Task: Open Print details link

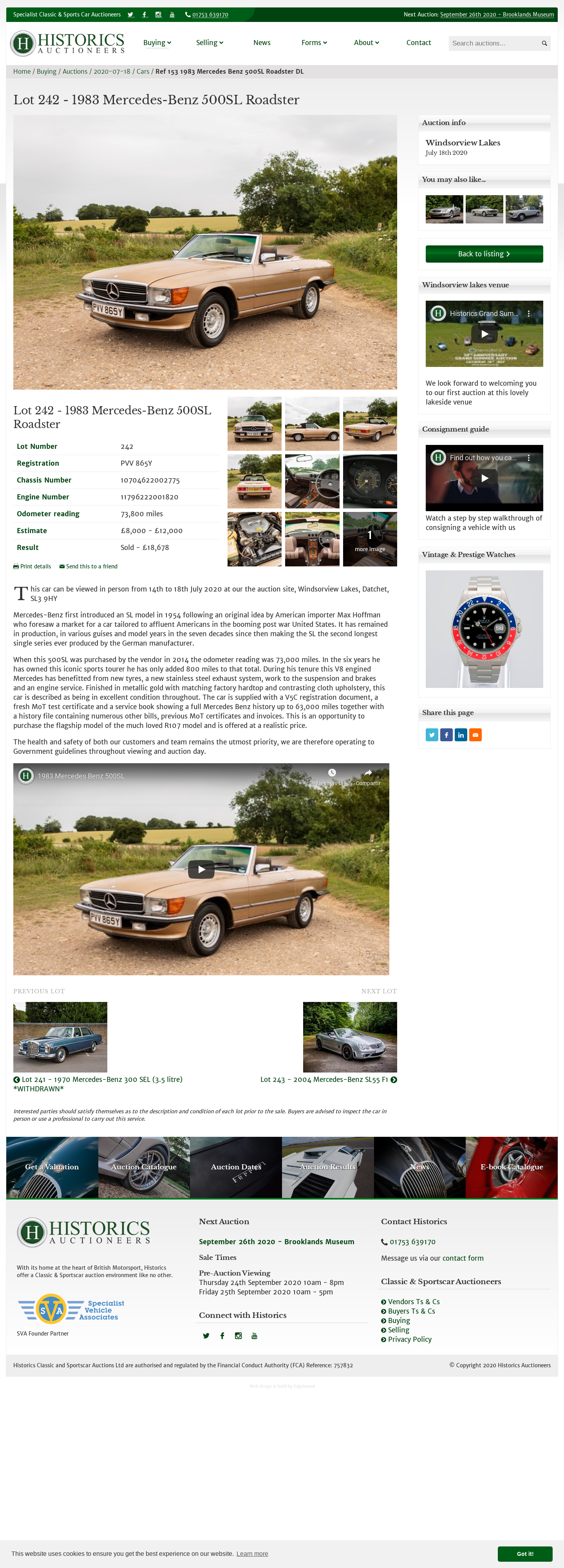Action: click(33, 566)
